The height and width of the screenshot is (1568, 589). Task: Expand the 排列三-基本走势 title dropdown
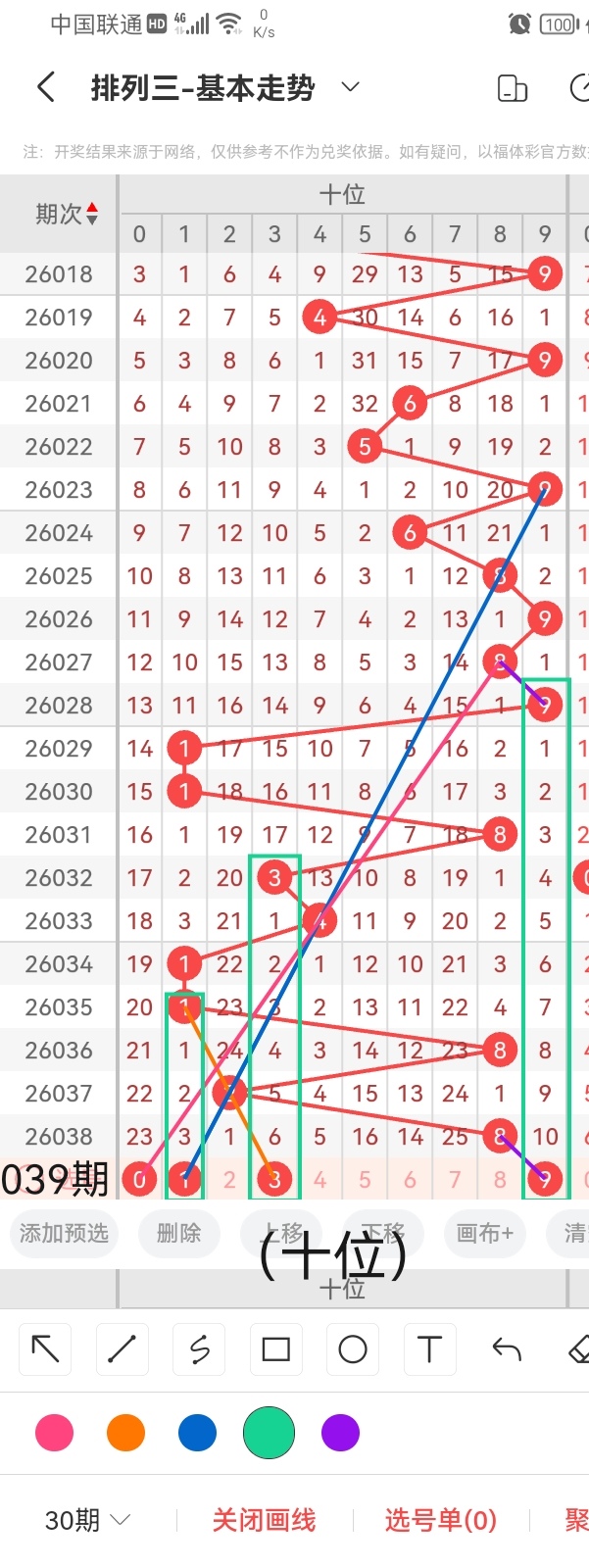(x=350, y=87)
